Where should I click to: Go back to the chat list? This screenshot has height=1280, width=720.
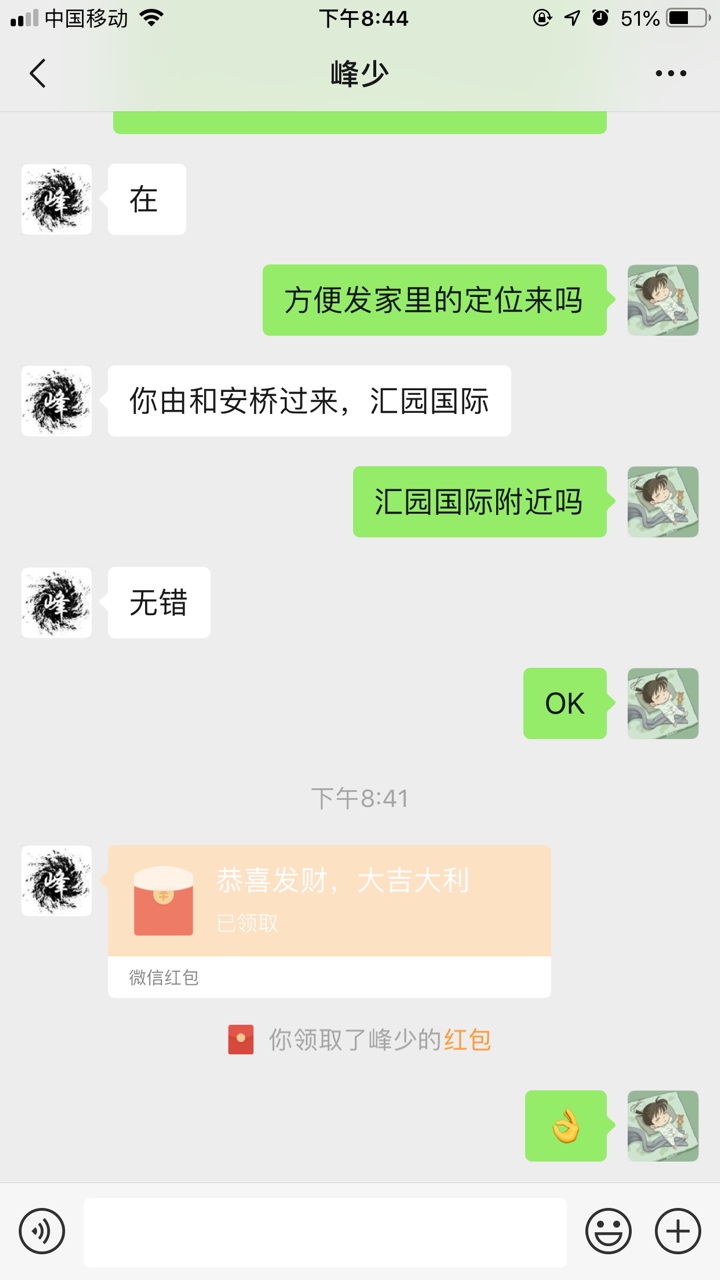(x=38, y=73)
